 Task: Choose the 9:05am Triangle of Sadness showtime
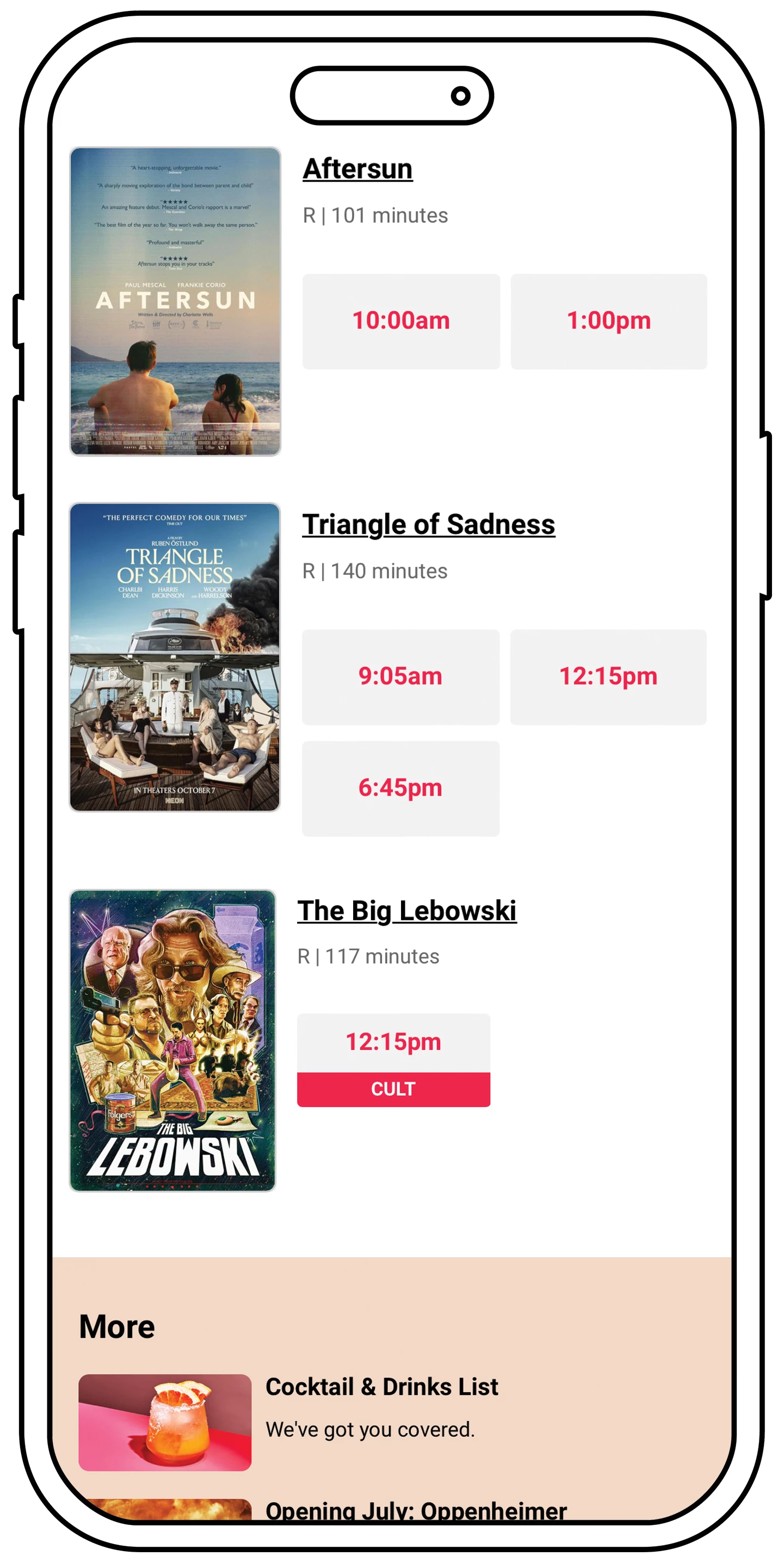pos(400,677)
